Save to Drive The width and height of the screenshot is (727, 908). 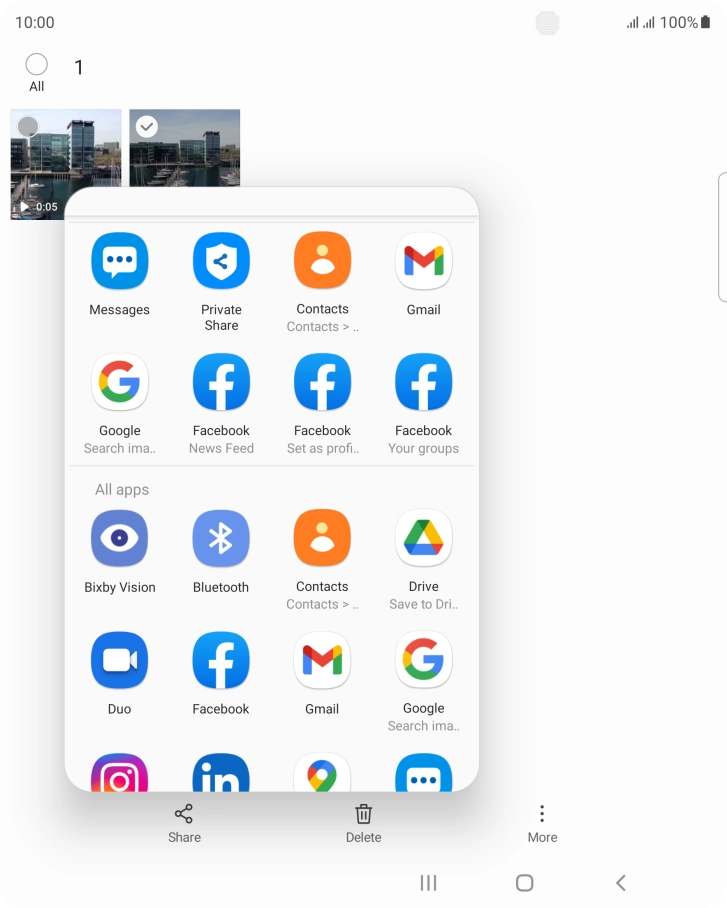click(423, 539)
